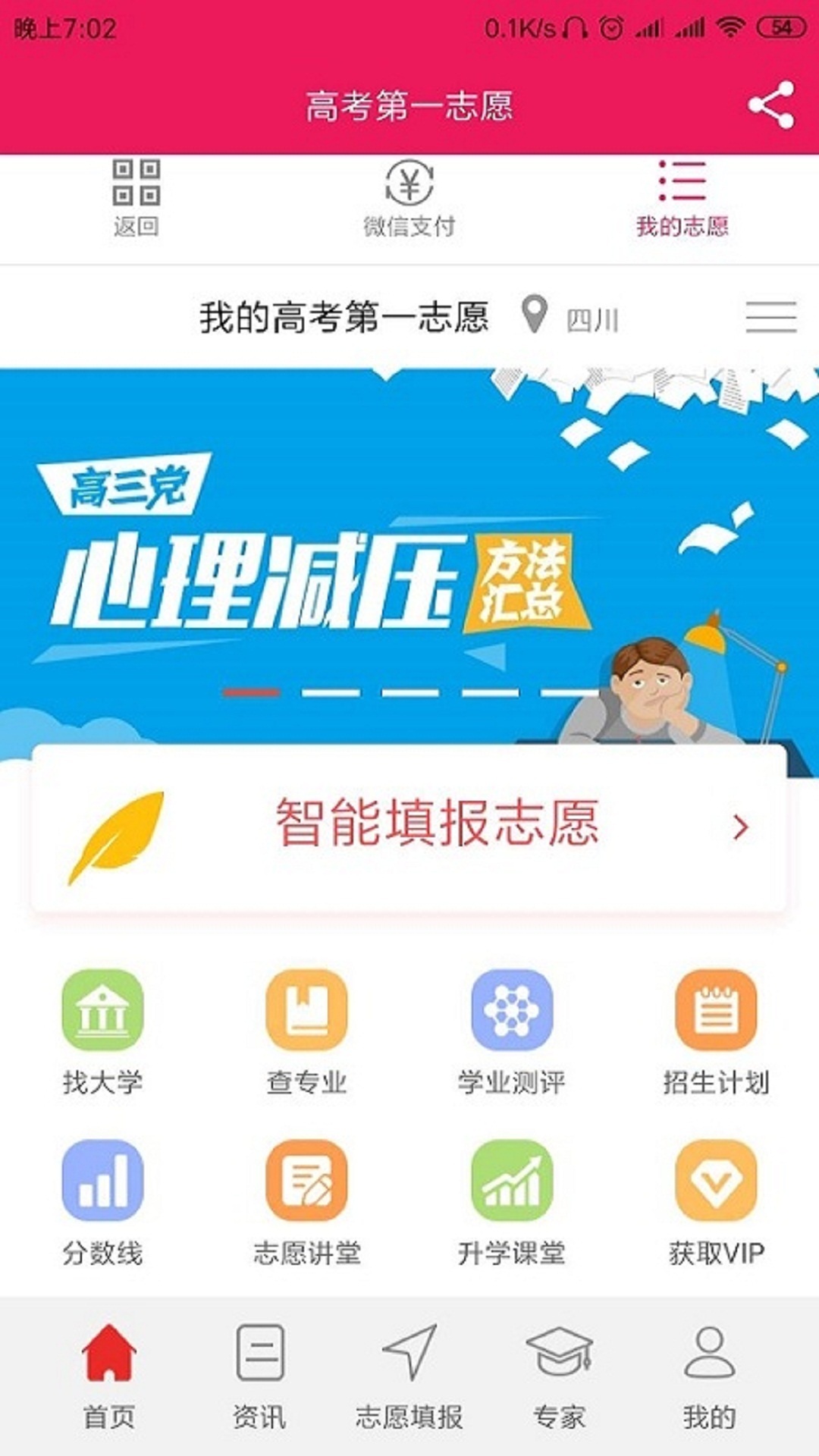Open 查专业
819x1456 pixels.
[306, 1032]
